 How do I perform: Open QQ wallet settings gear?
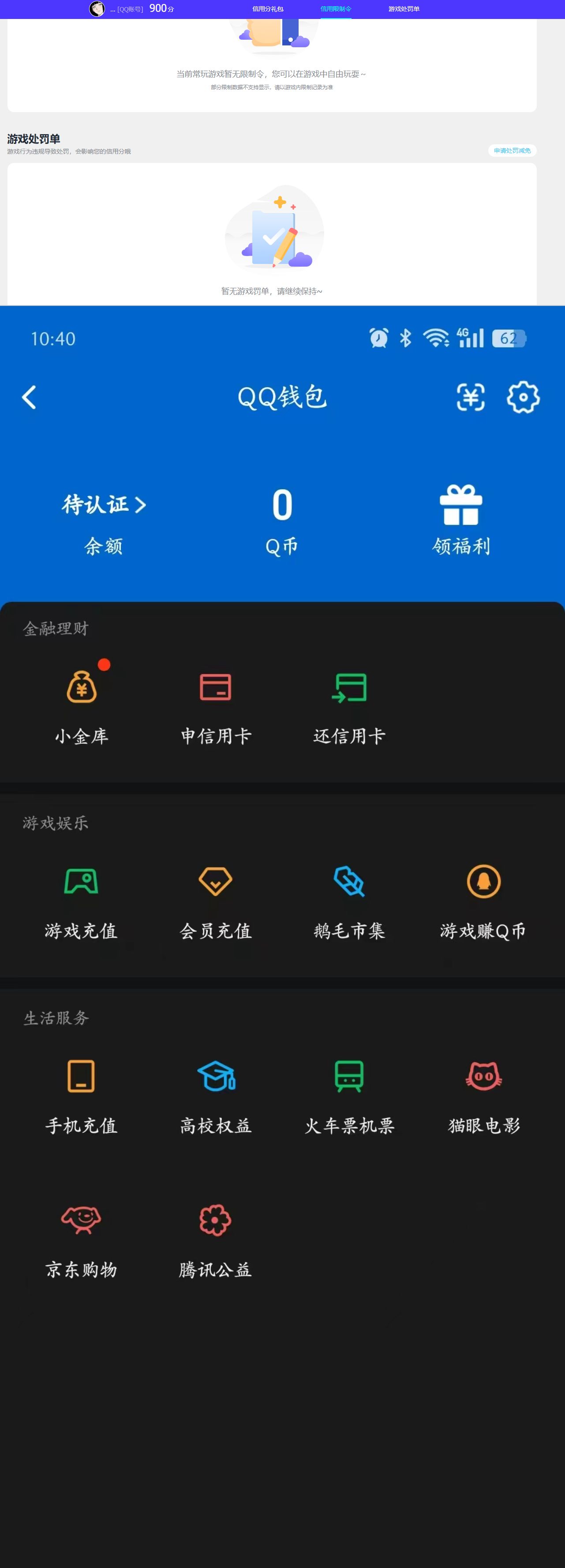tap(522, 397)
